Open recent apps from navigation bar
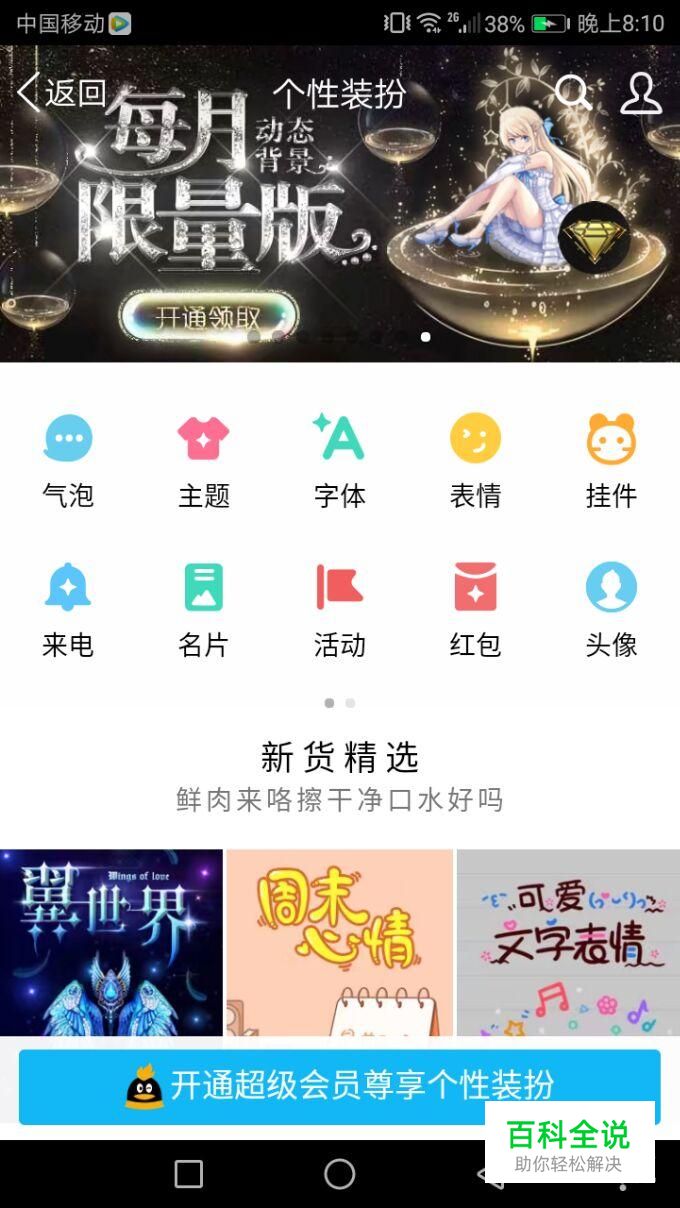Viewport: 680px width, 1208px height. 189,1174
